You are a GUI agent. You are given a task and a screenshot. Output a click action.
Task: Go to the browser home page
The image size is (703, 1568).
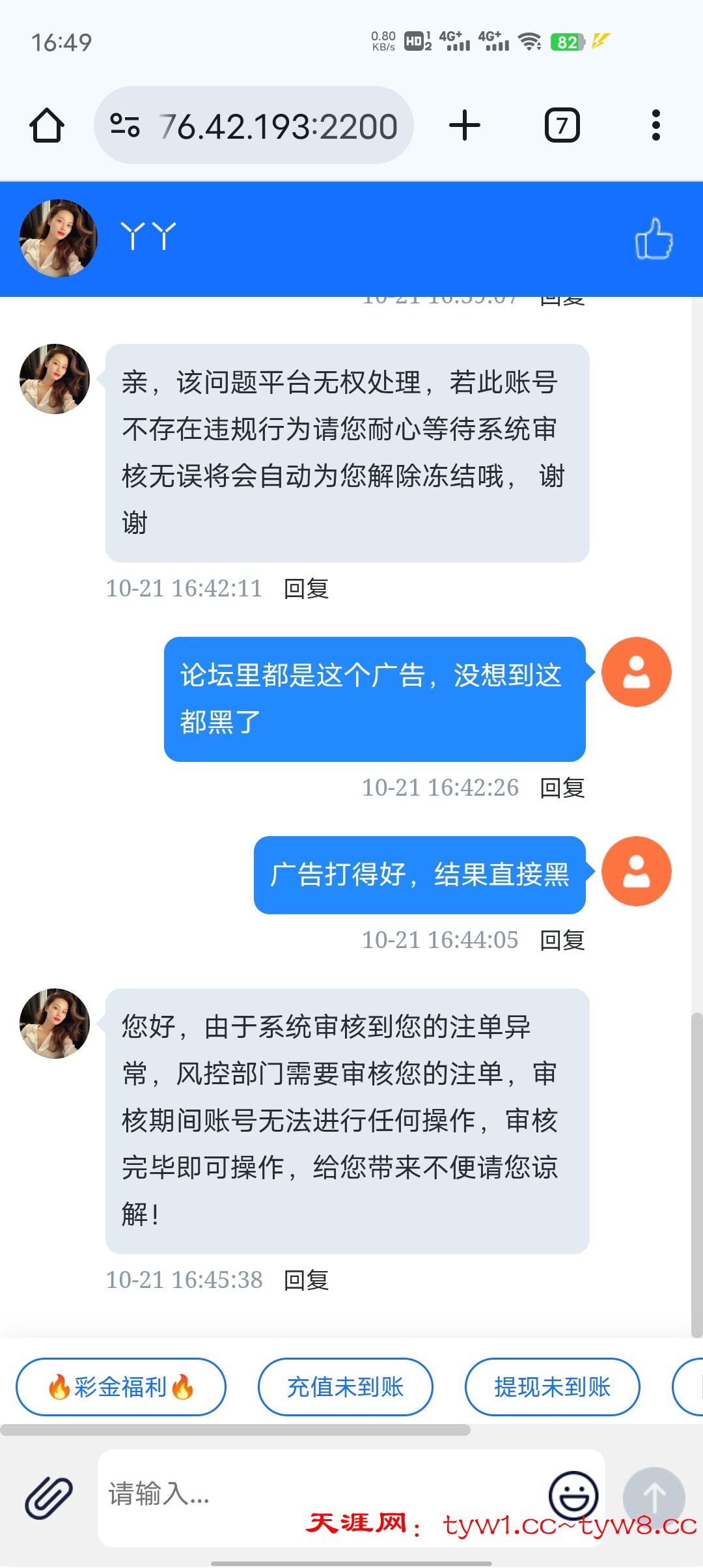click(x=47, y=125)
